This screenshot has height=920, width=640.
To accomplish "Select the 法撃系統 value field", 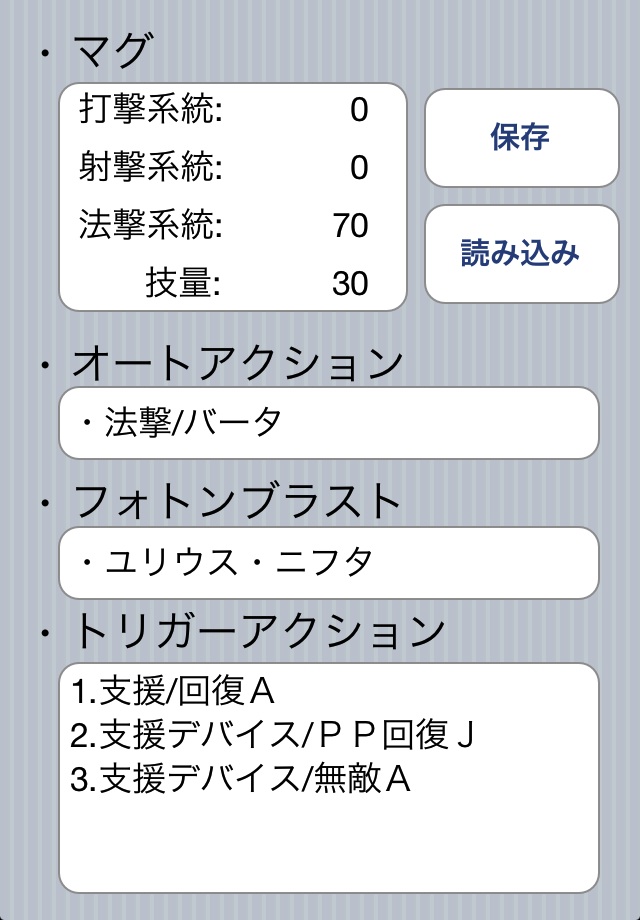I will 350,226.
